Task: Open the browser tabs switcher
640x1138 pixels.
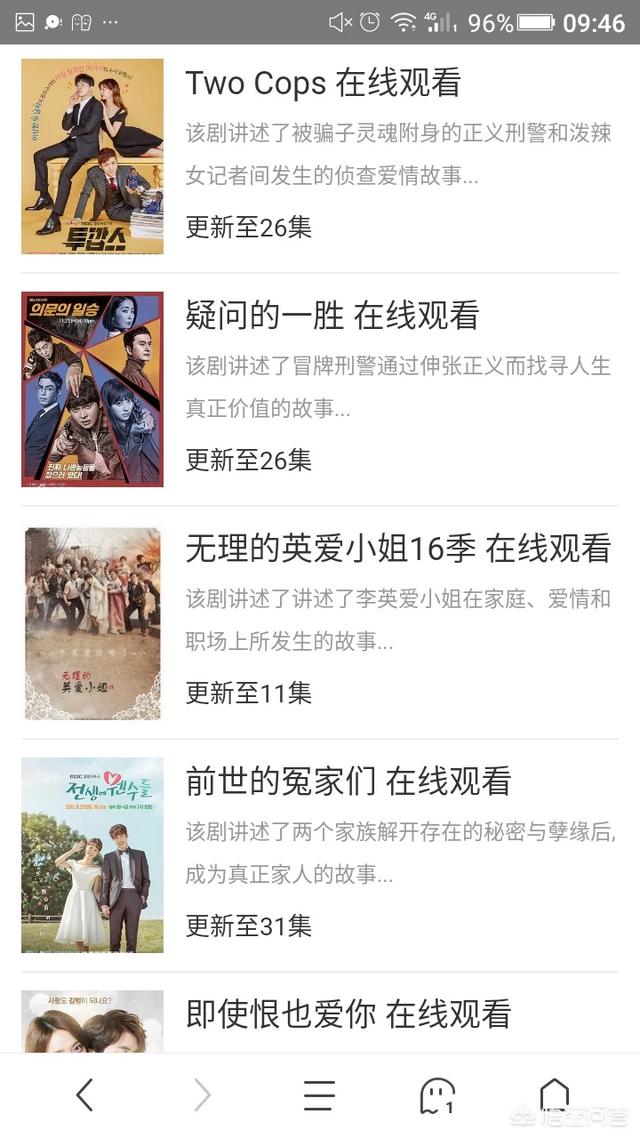Action: (437, 1095)
